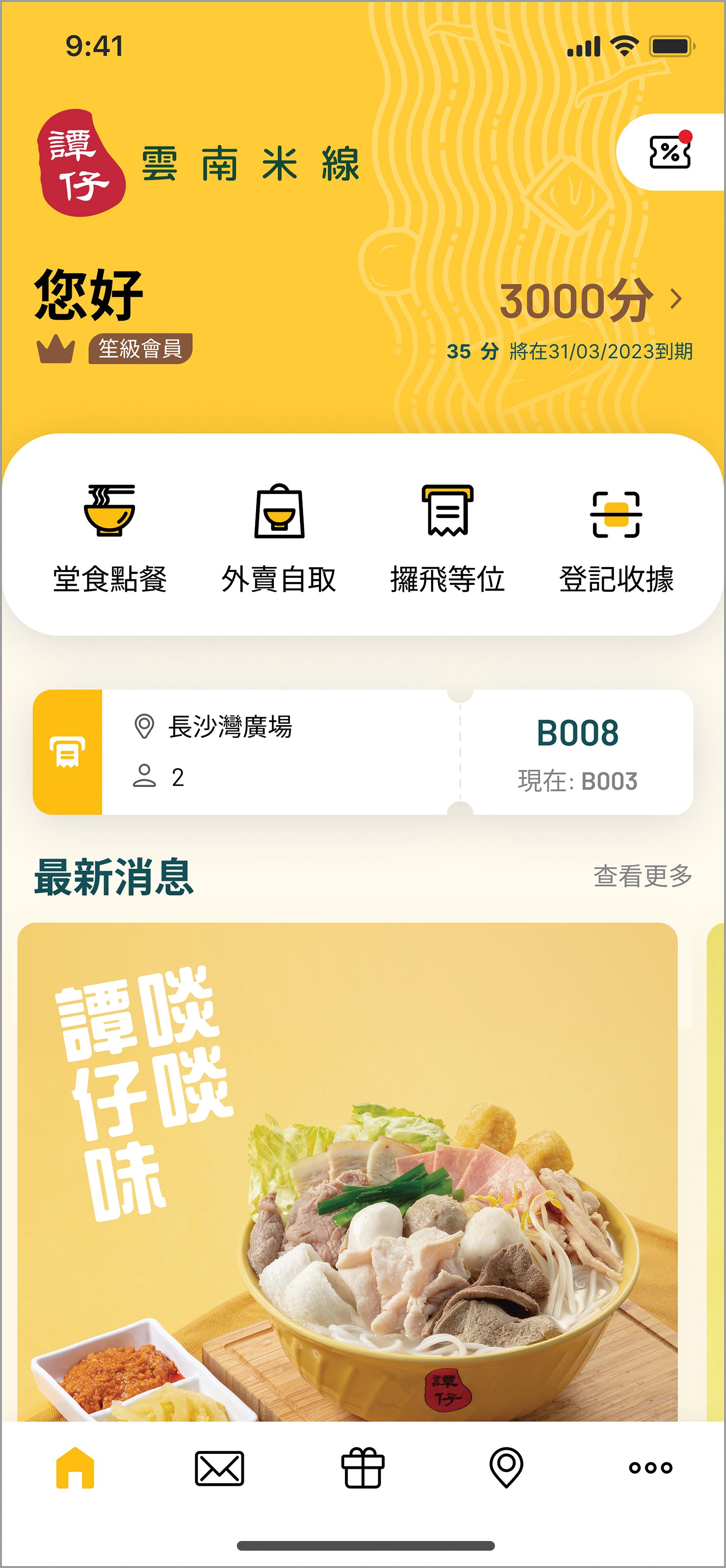This screenshot has width=726, height=1568.
Task: Open the coupon ticket icon
Action: [x=670, y=152]
